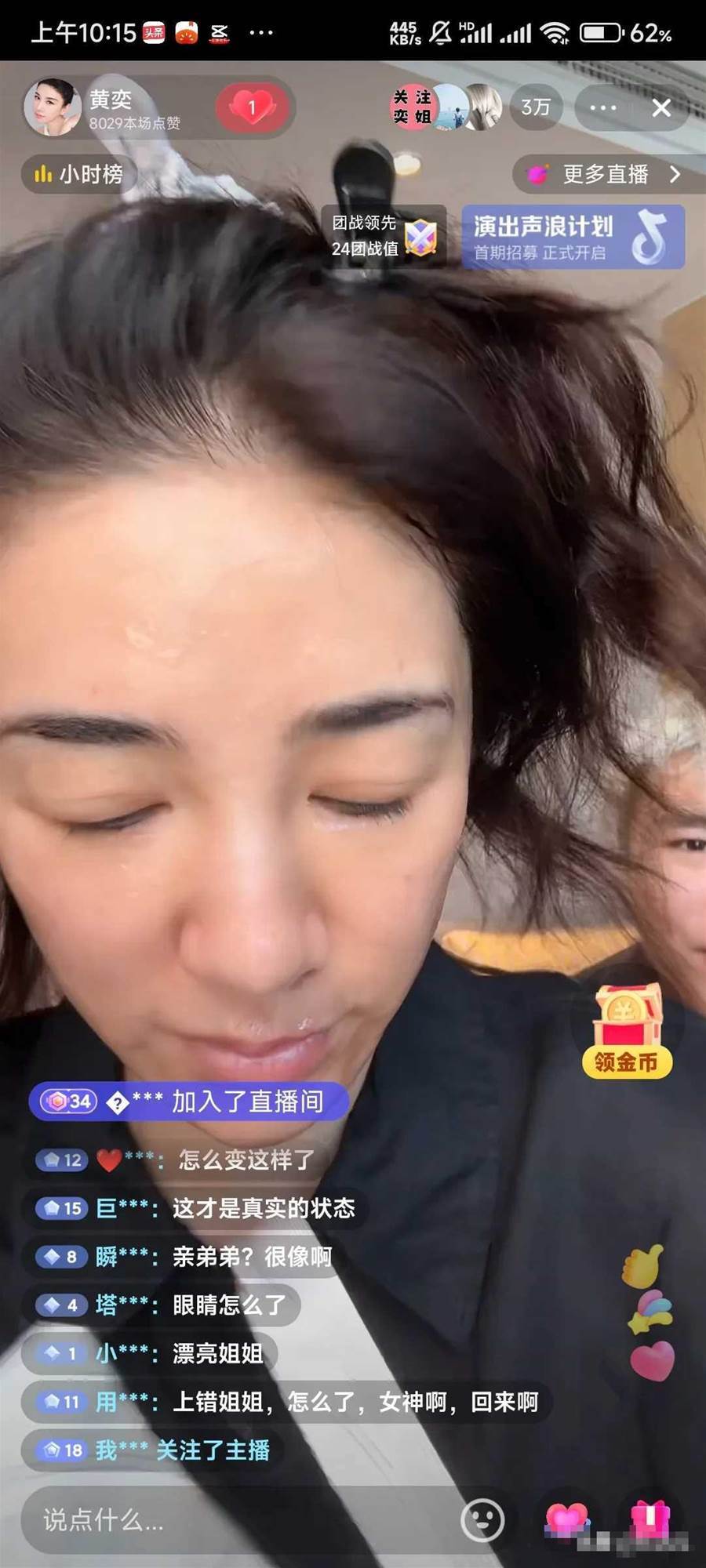Open the 团战领先 team battle badge

click(382, 236)
